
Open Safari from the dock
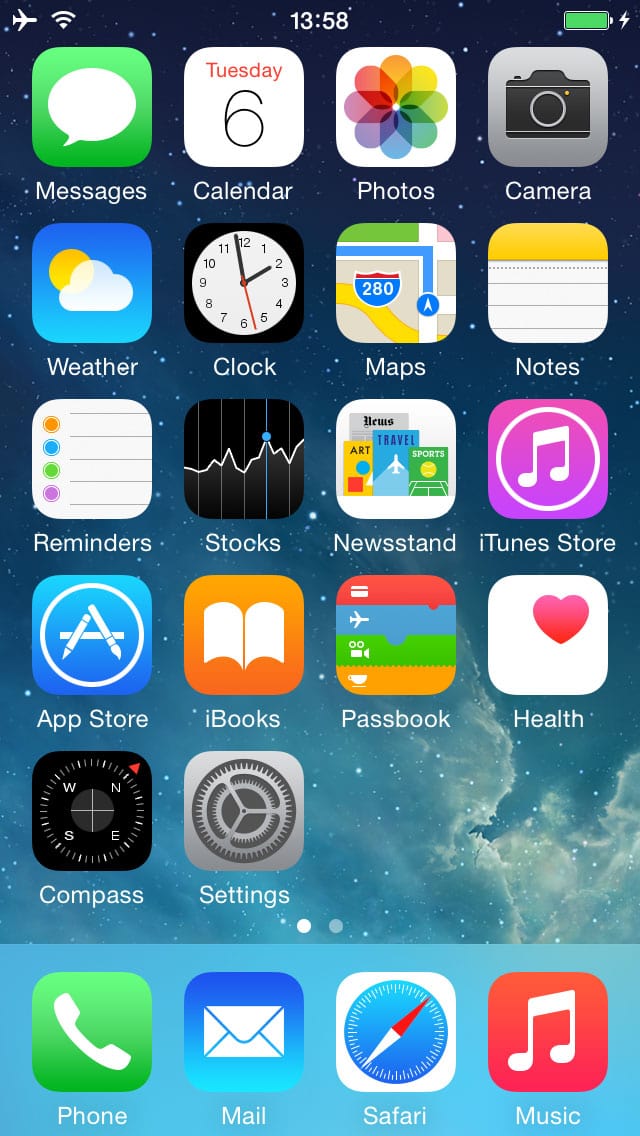click(396, 1032)
